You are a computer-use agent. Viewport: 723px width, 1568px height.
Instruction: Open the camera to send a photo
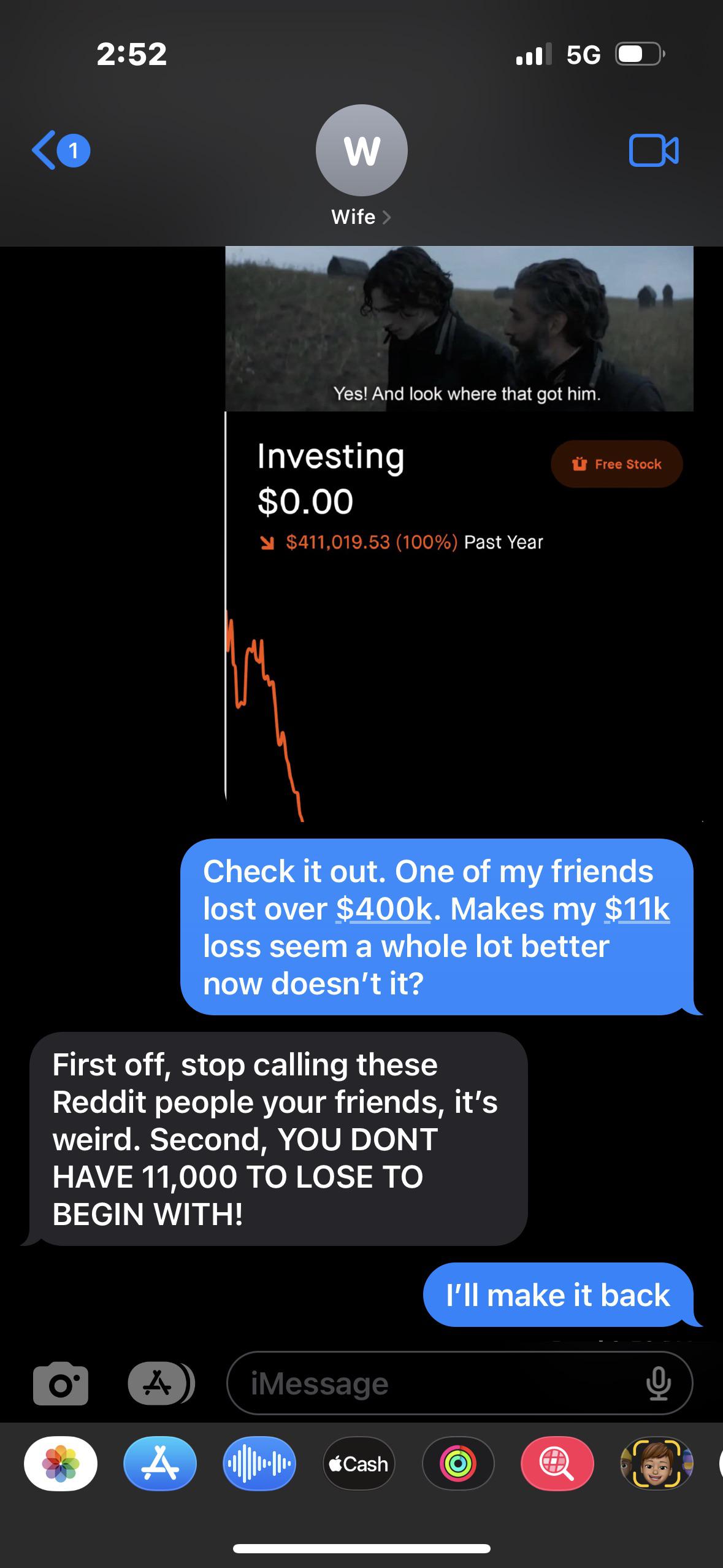pos(60,1383)
